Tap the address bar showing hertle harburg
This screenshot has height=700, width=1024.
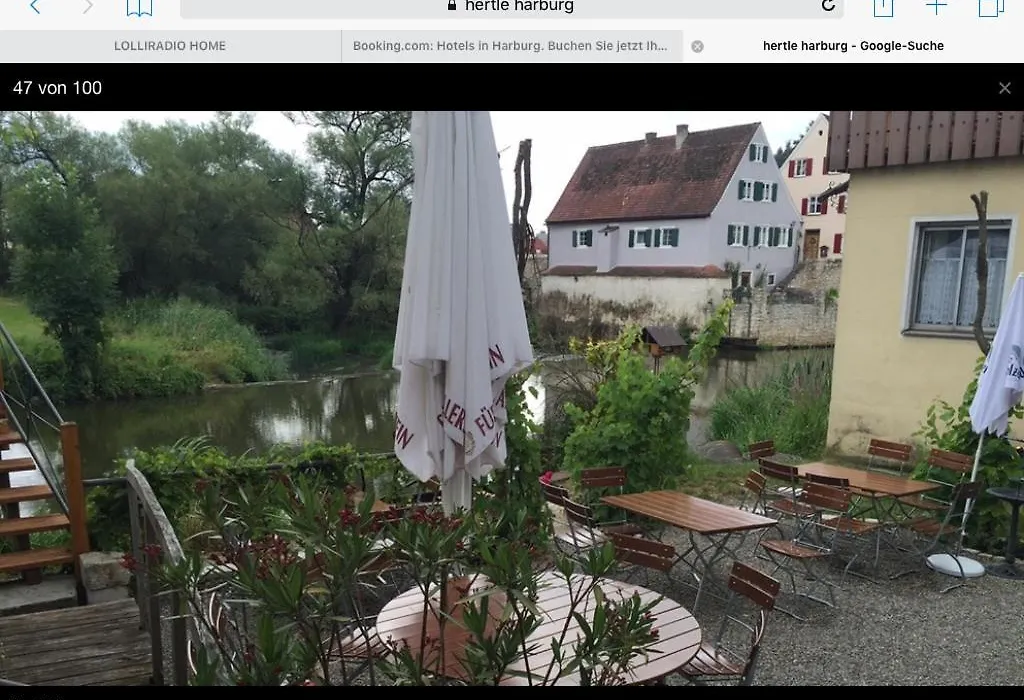tap(510, 7)
